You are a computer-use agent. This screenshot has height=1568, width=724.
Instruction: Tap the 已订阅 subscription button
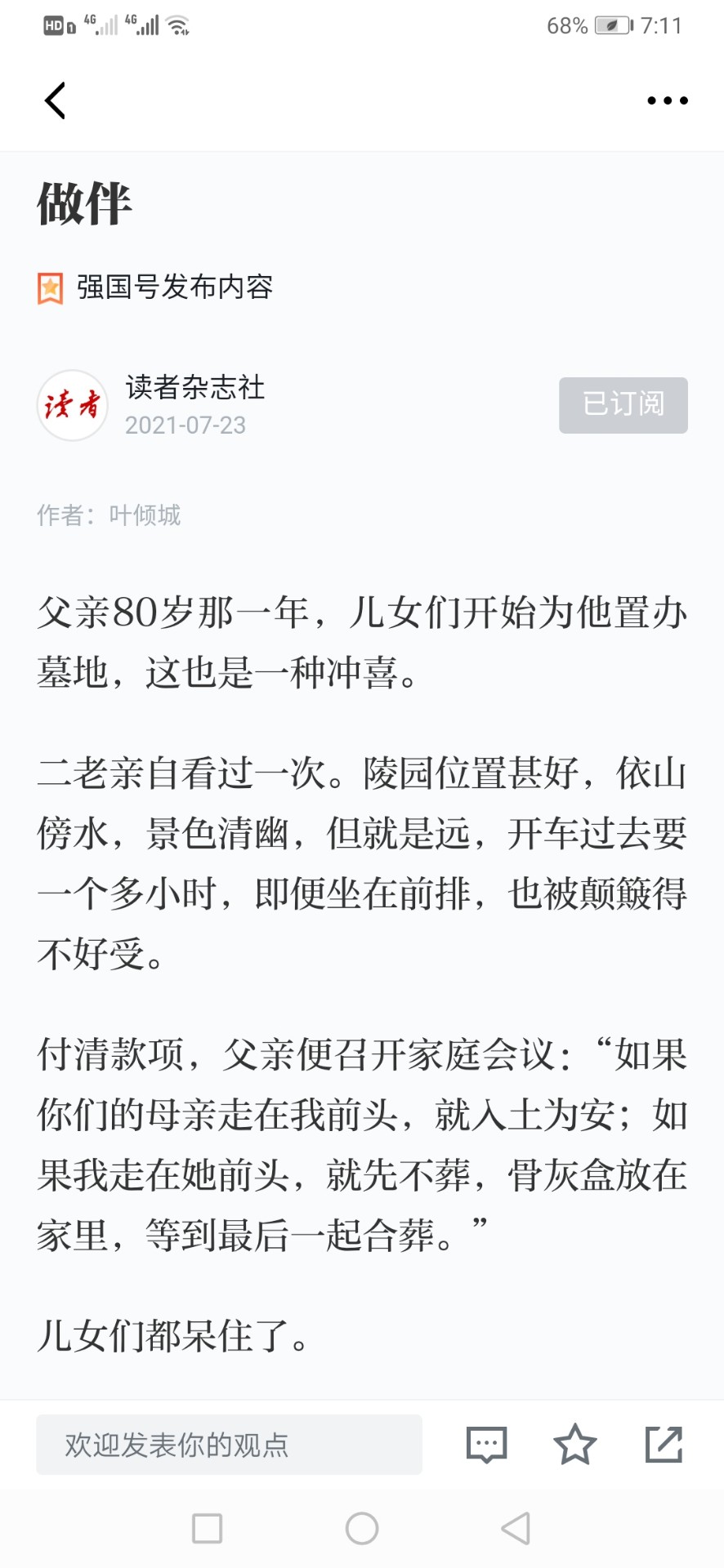623,405
